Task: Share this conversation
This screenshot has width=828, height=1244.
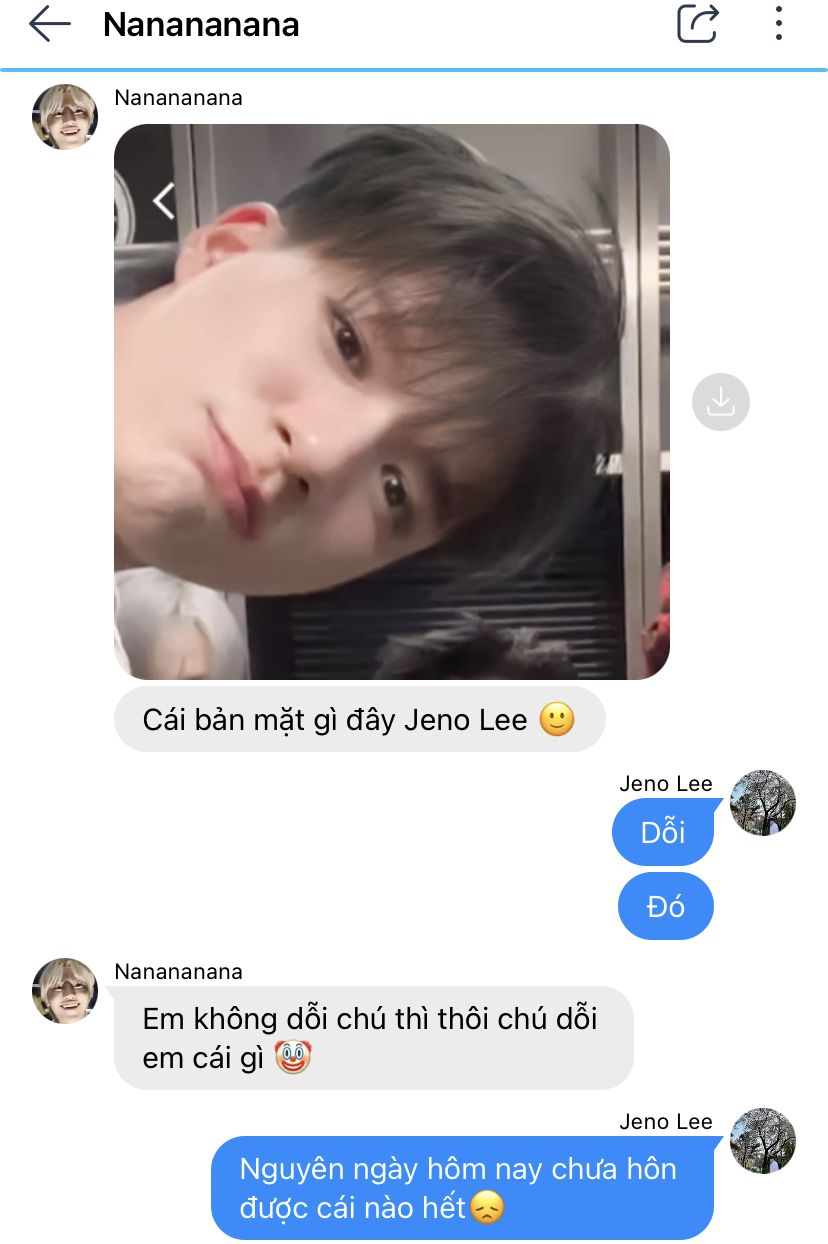Action: pos(697,24)
